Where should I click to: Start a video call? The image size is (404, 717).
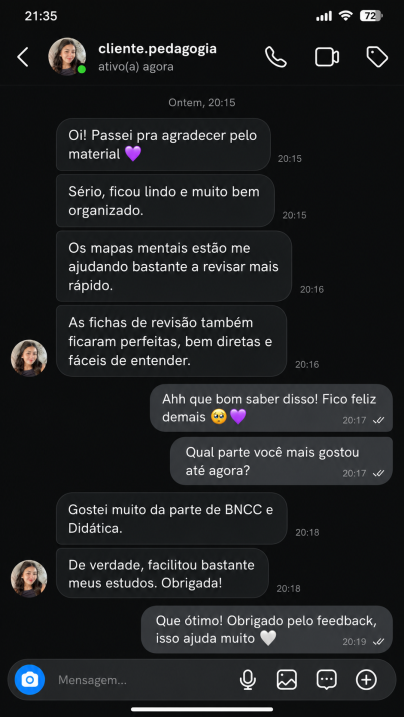coord(327,57)
